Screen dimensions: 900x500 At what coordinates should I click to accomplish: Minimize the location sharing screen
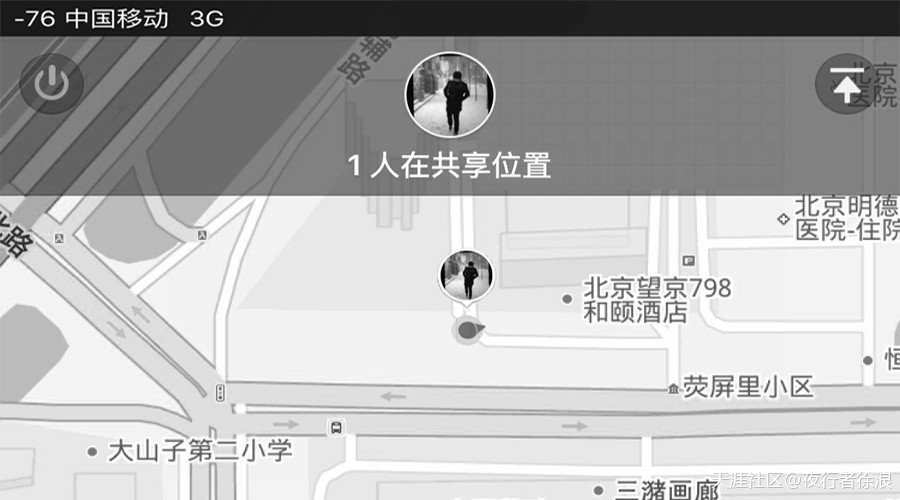click(846, 85)
